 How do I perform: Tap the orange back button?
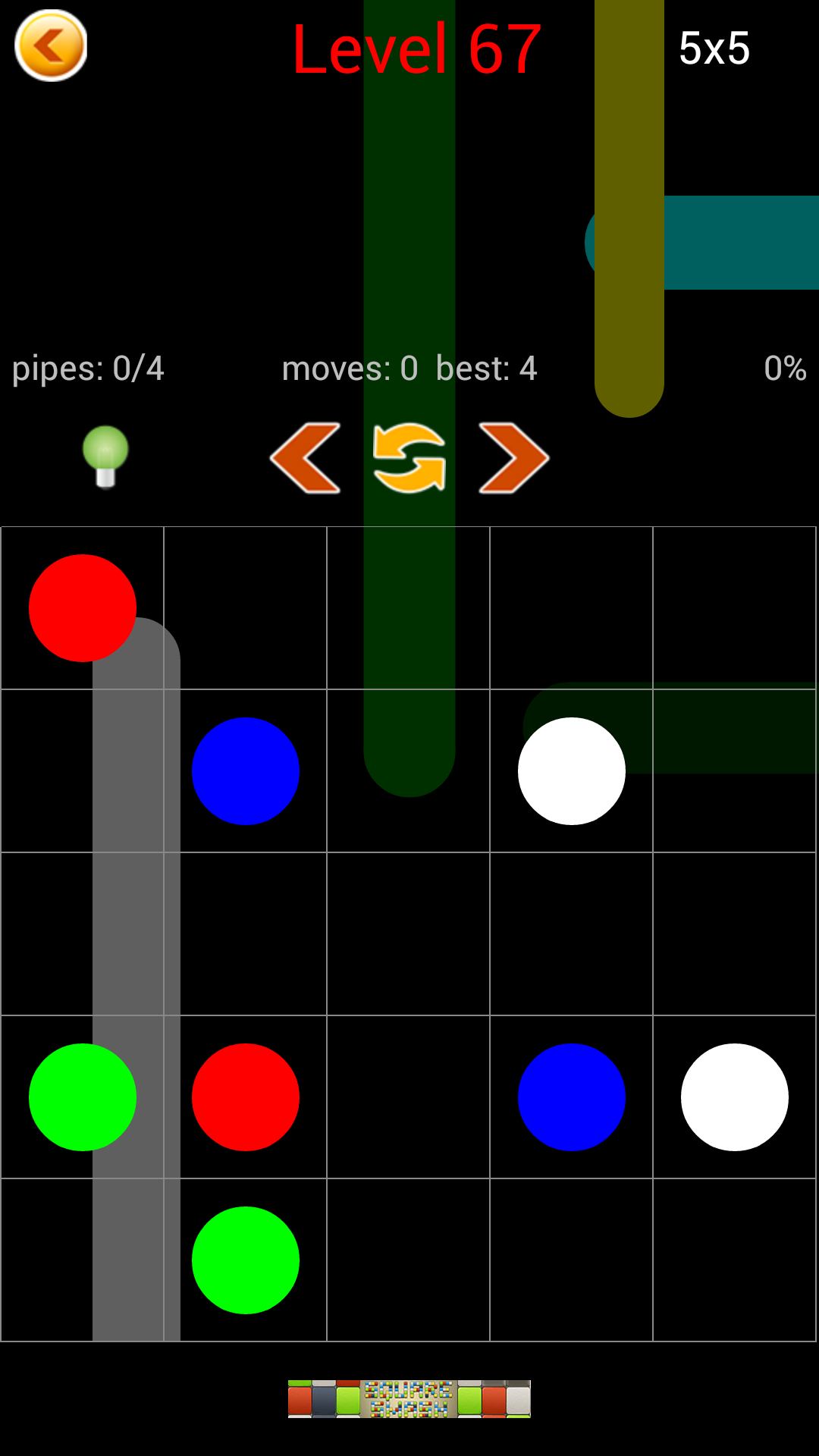point(51,45)
